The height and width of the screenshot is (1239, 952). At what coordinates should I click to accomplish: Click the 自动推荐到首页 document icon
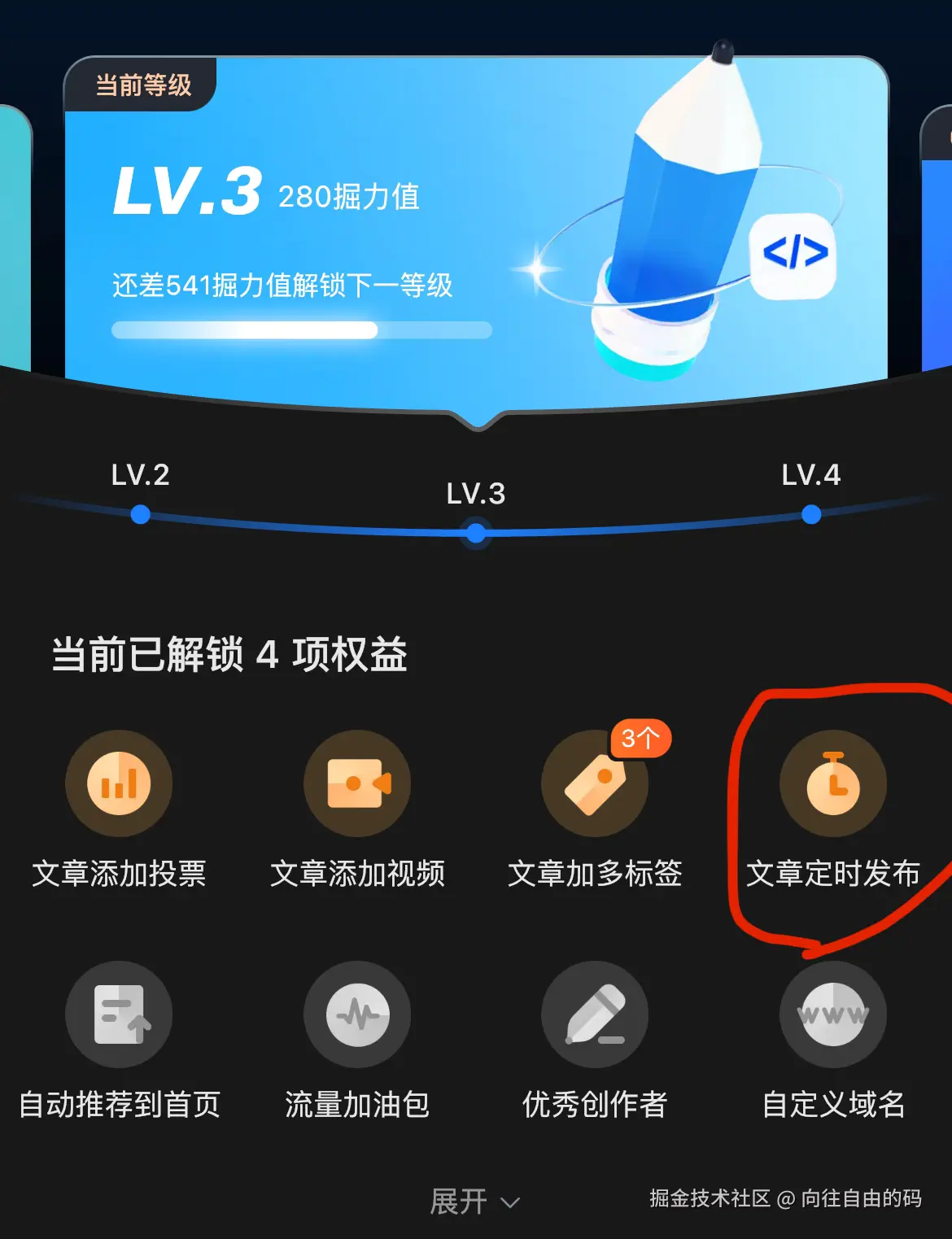[x=120, y=1014]
